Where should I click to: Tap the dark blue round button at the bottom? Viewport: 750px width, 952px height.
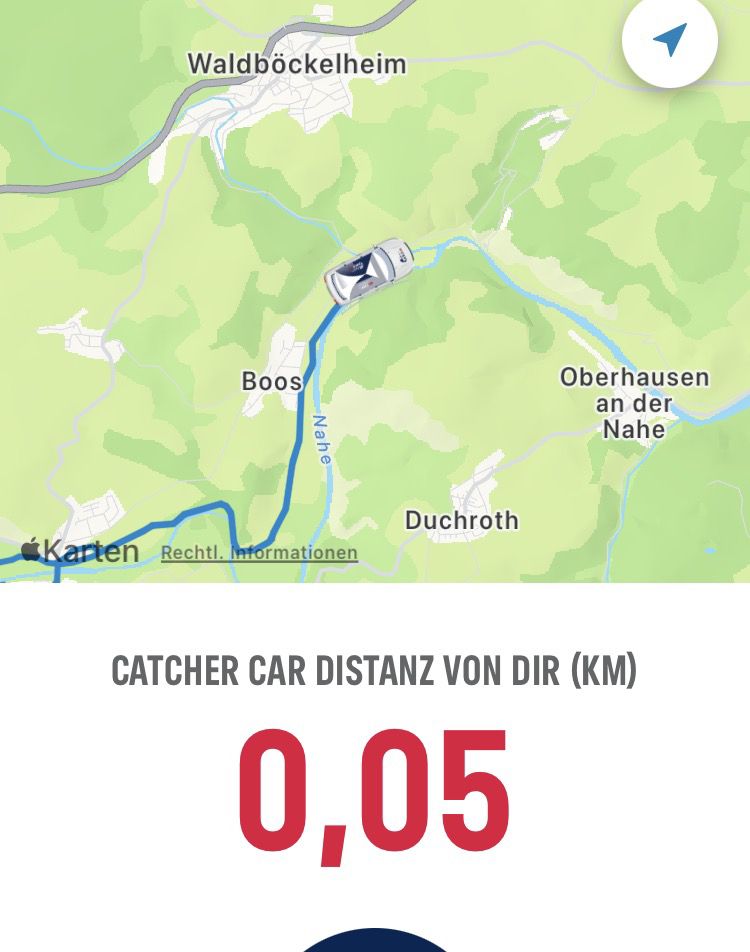(374, 939)
